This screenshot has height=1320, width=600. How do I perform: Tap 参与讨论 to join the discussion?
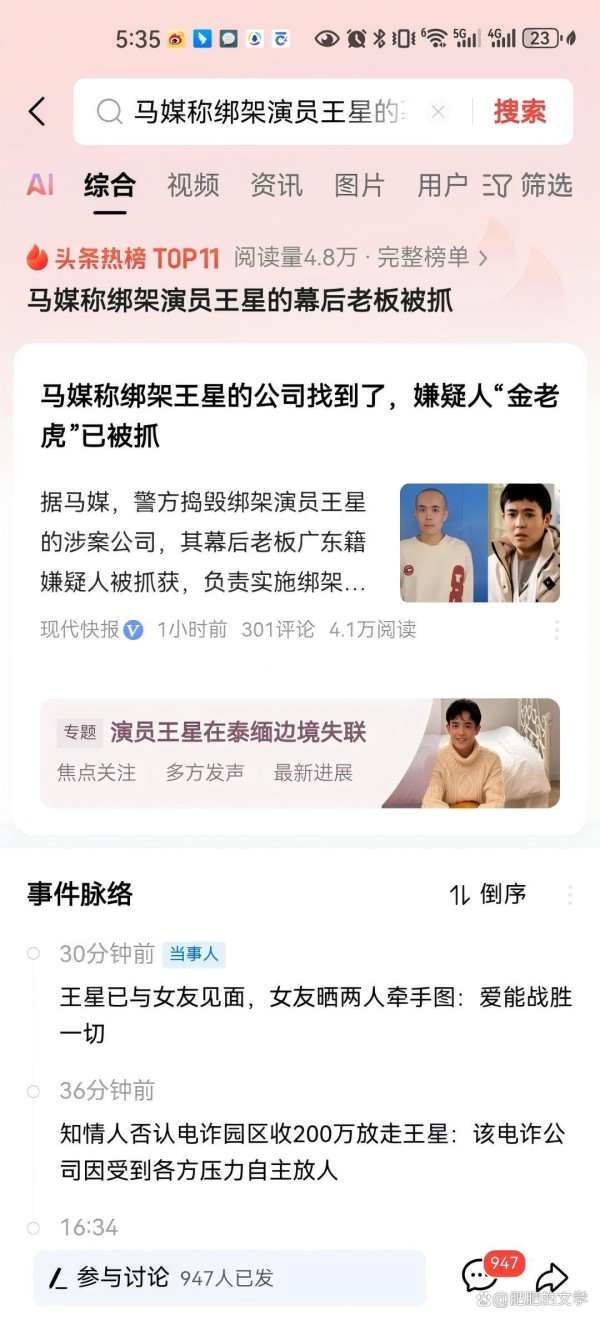pyautogui.click(x=229, y=1277)
